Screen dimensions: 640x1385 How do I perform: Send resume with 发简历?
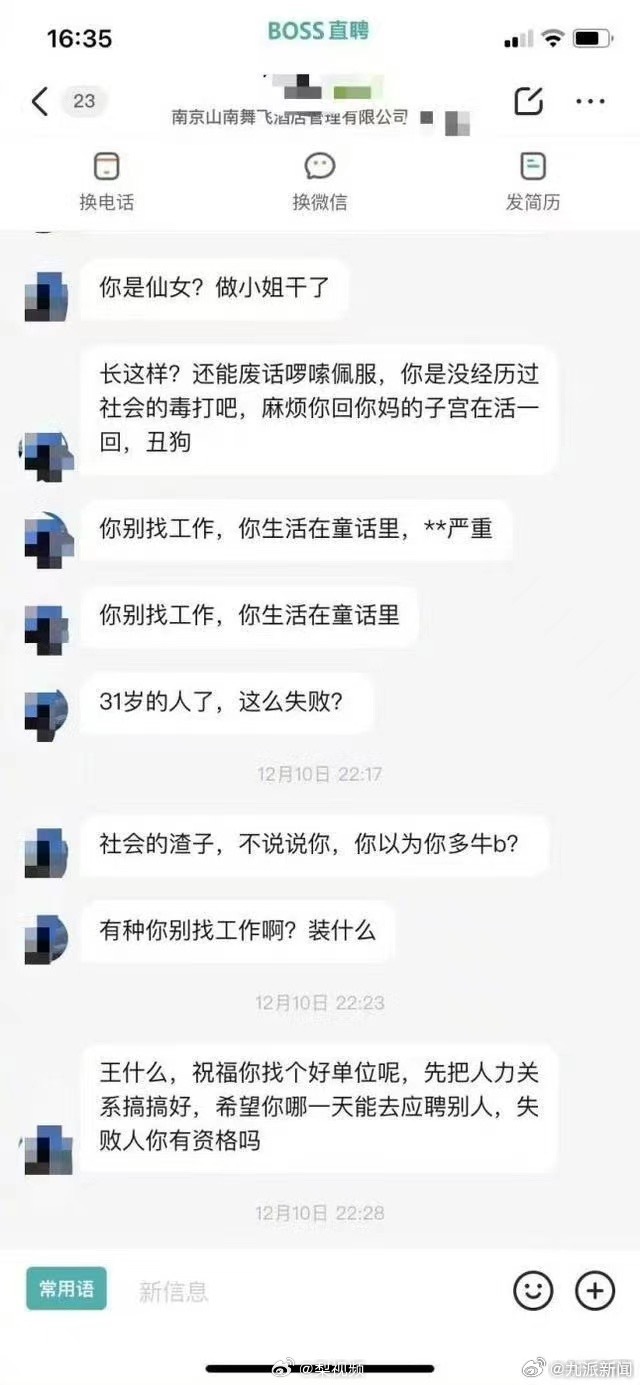pyautogui.click(x=532, y=181)
